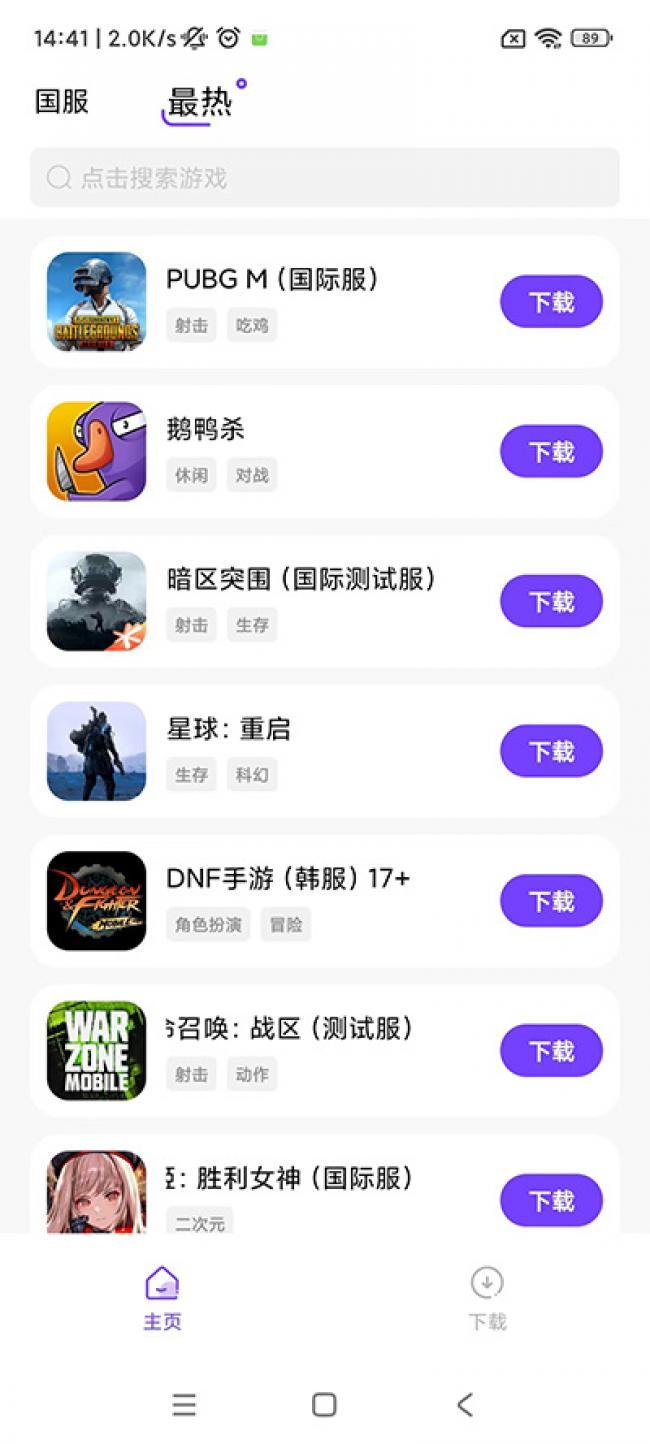This screenshot has height=1444, width=650.
Task: Select the 最热 tab
Action: (199, 102)
